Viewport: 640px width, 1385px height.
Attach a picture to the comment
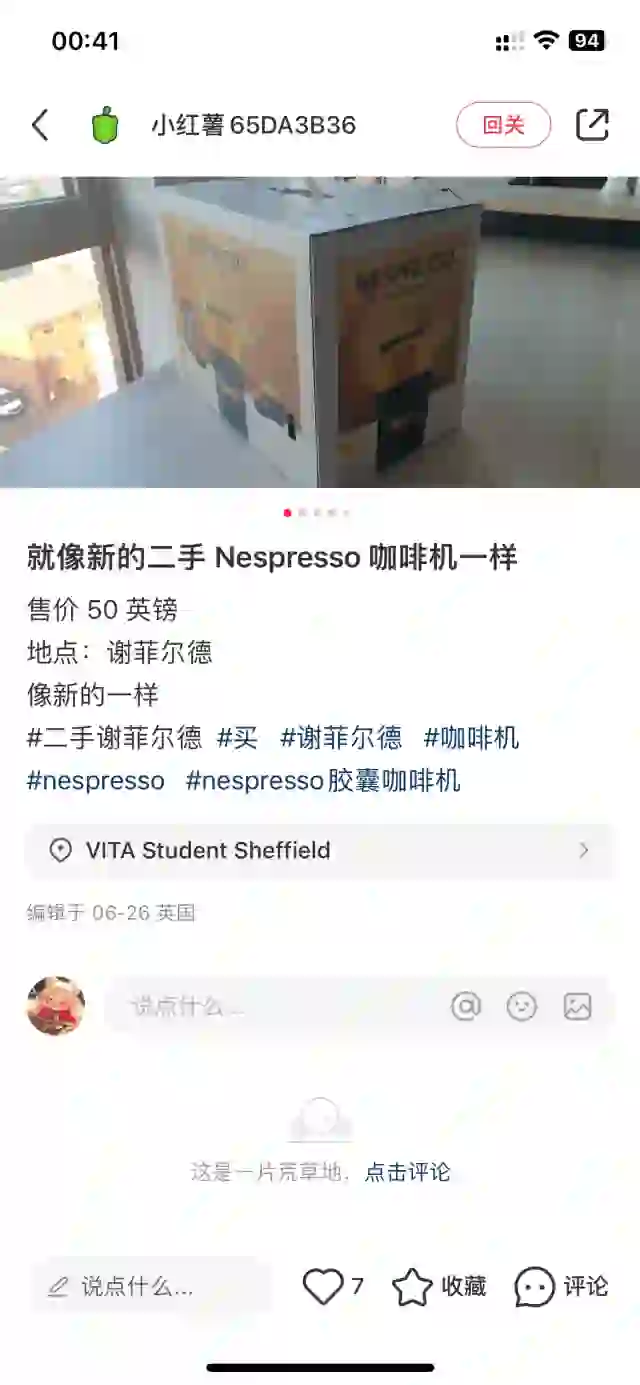coord(578,1006)
